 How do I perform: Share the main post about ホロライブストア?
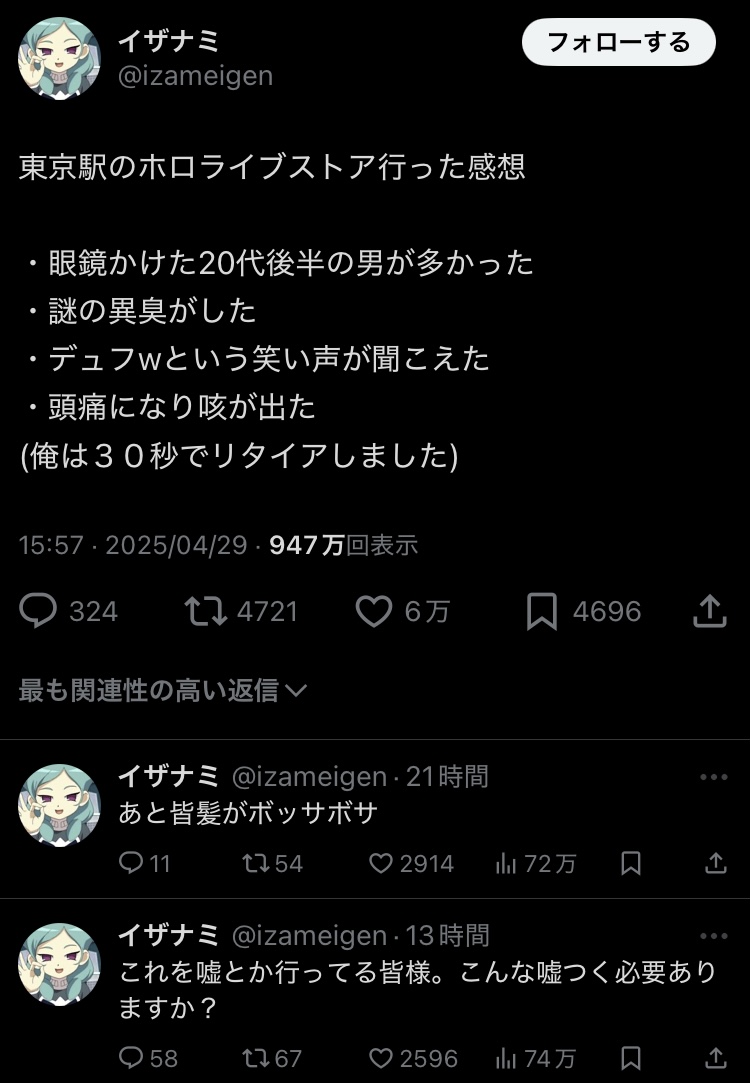pos(709,611)
